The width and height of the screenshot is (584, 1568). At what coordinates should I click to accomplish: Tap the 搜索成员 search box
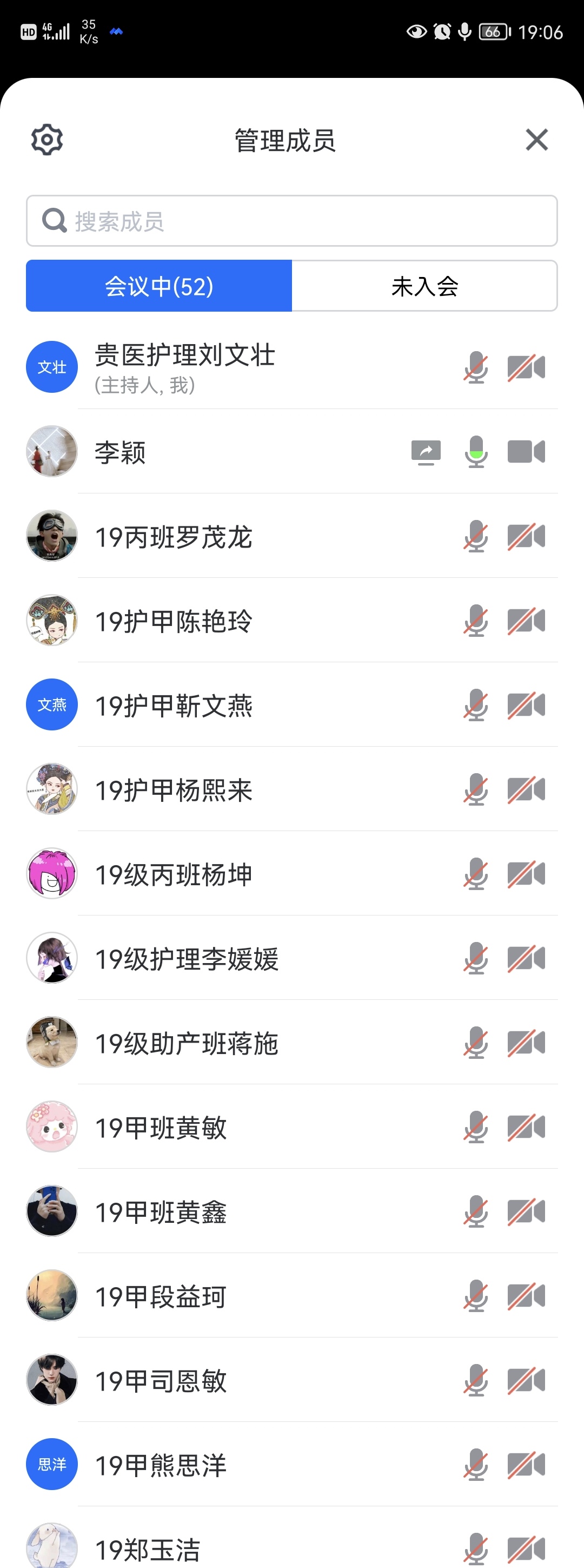pyautogui.click(x=292, y=221)
